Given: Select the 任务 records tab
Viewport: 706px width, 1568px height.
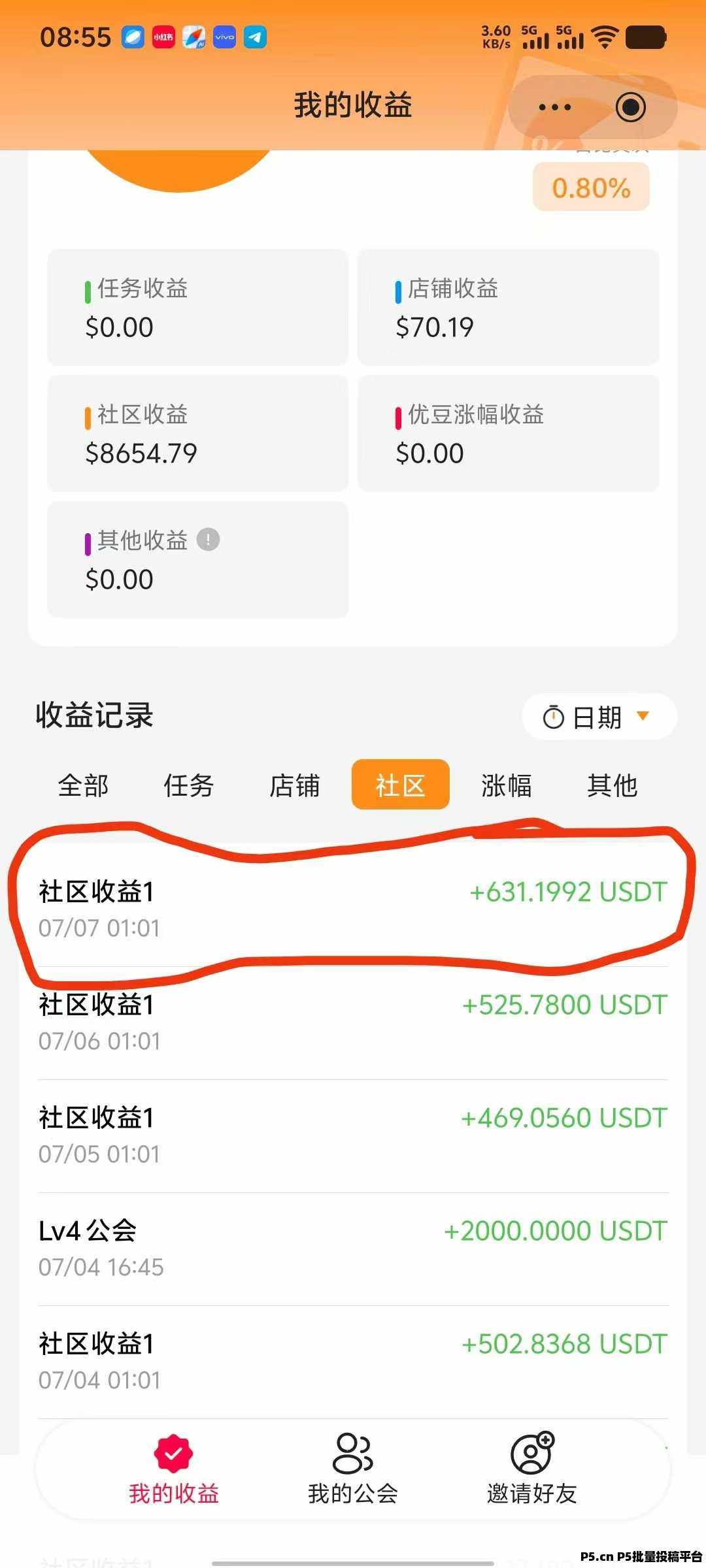Looking at the screenshot, I should 189,785.
